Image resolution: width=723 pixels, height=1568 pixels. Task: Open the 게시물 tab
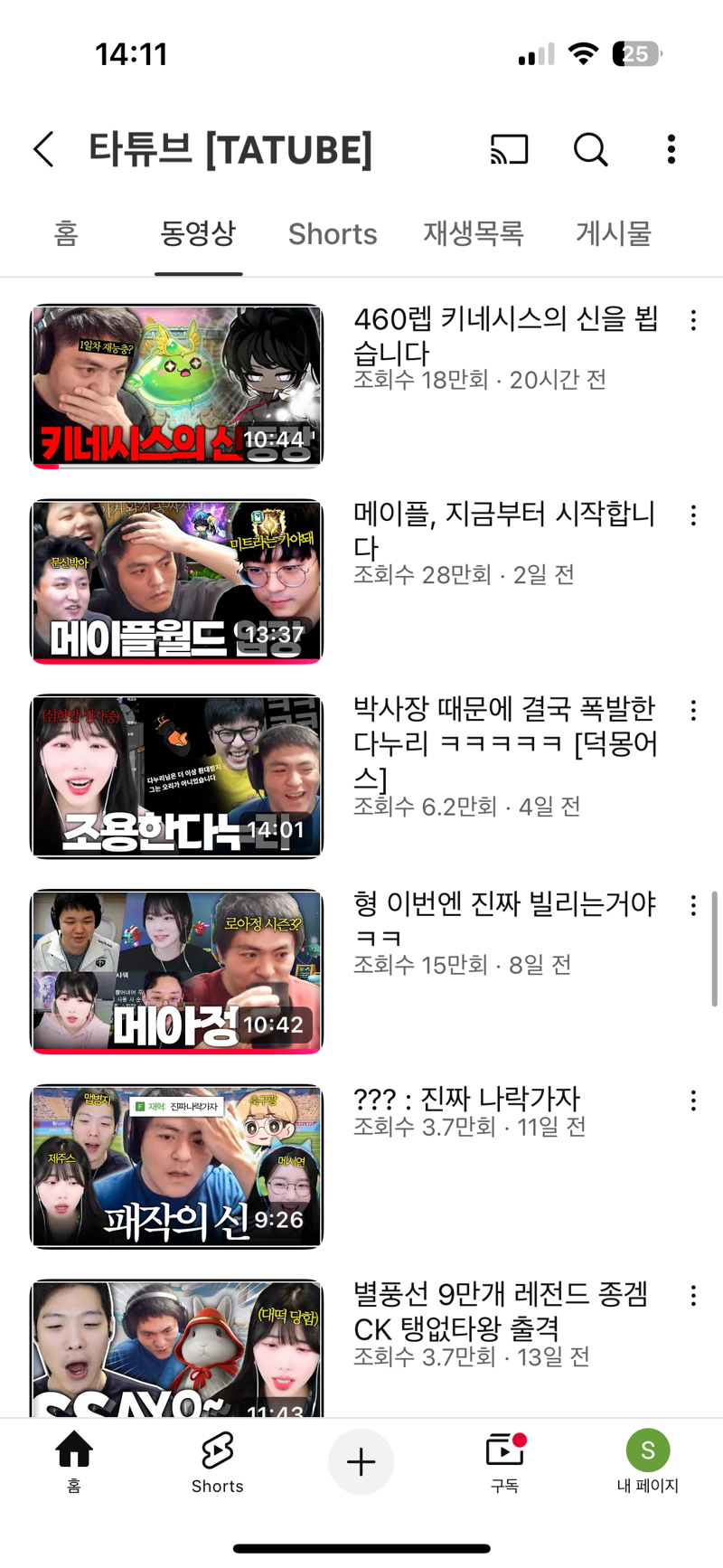click(615, 234)
